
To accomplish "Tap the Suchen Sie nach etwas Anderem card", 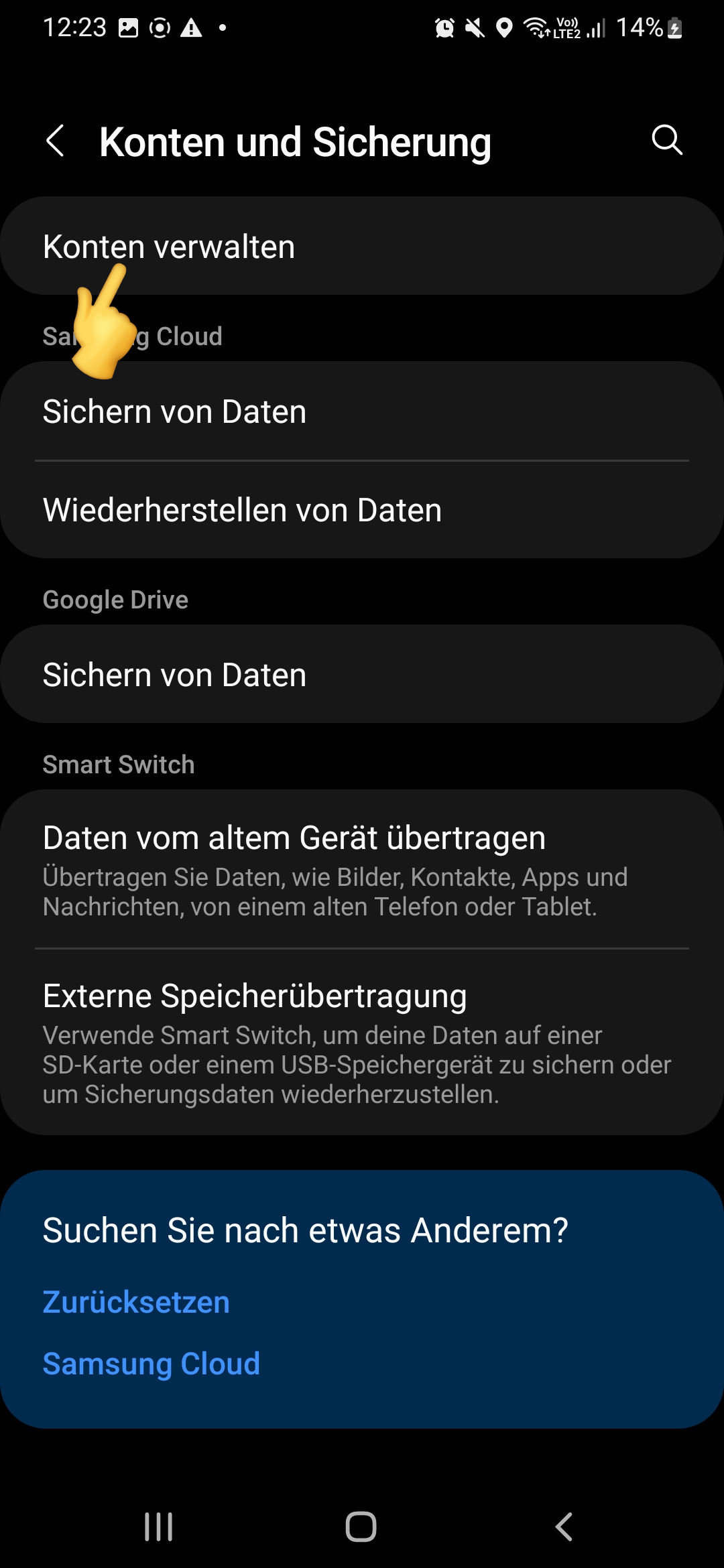I will click(x=362, y=1229).
